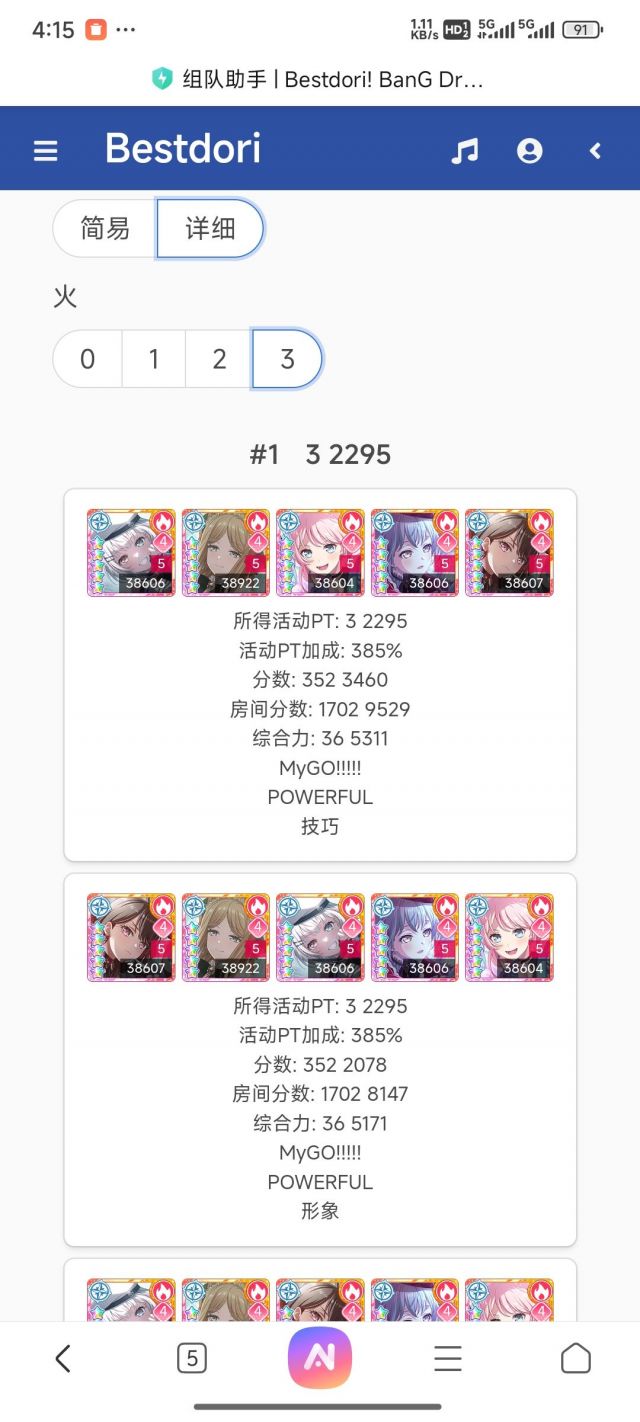Open the browser menu
640x1422 pixels.
click(x=447, y=1358)
